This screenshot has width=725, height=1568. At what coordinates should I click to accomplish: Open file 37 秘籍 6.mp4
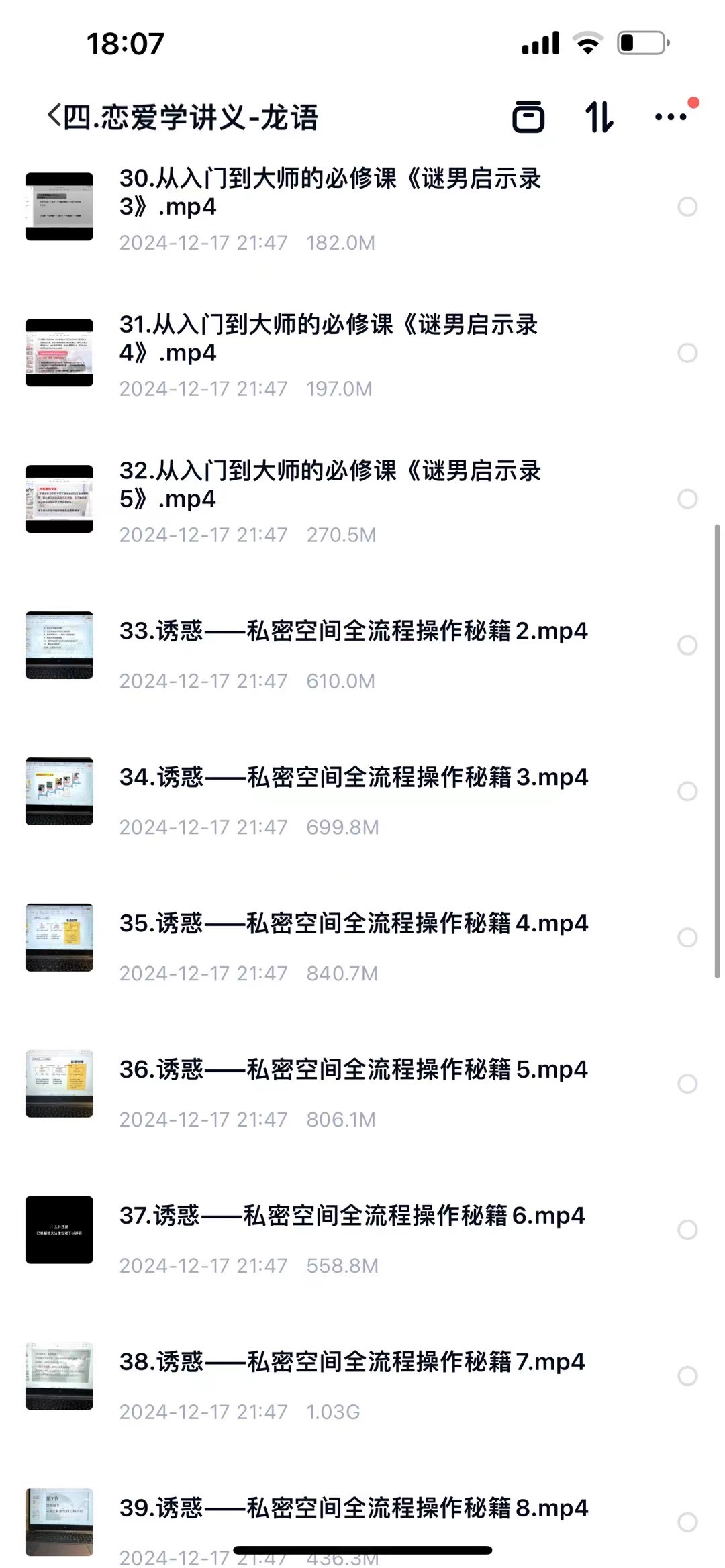point(352,1216)
